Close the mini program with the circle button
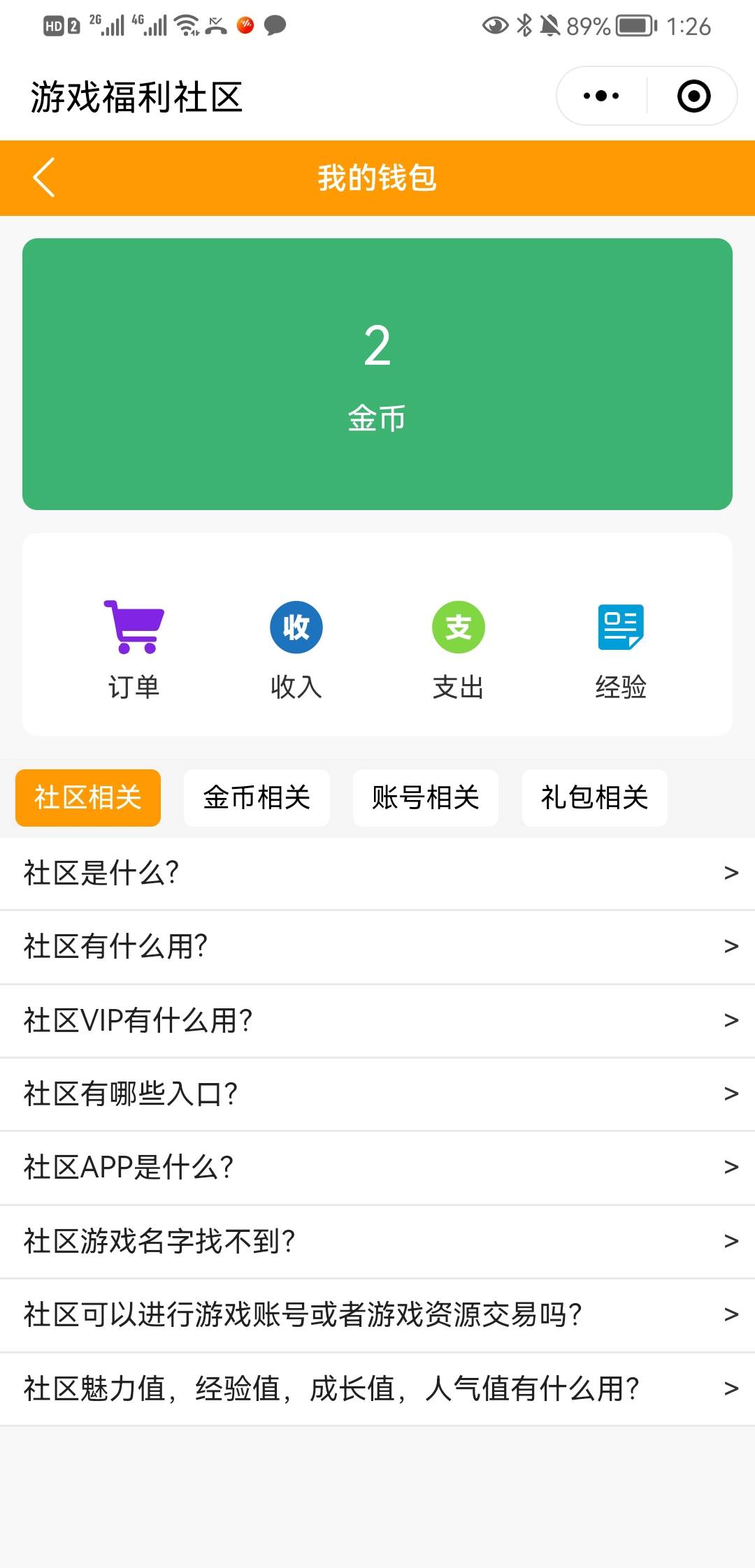The height and width of the screenshot is (1568, 755). click(x=693, y=96)
